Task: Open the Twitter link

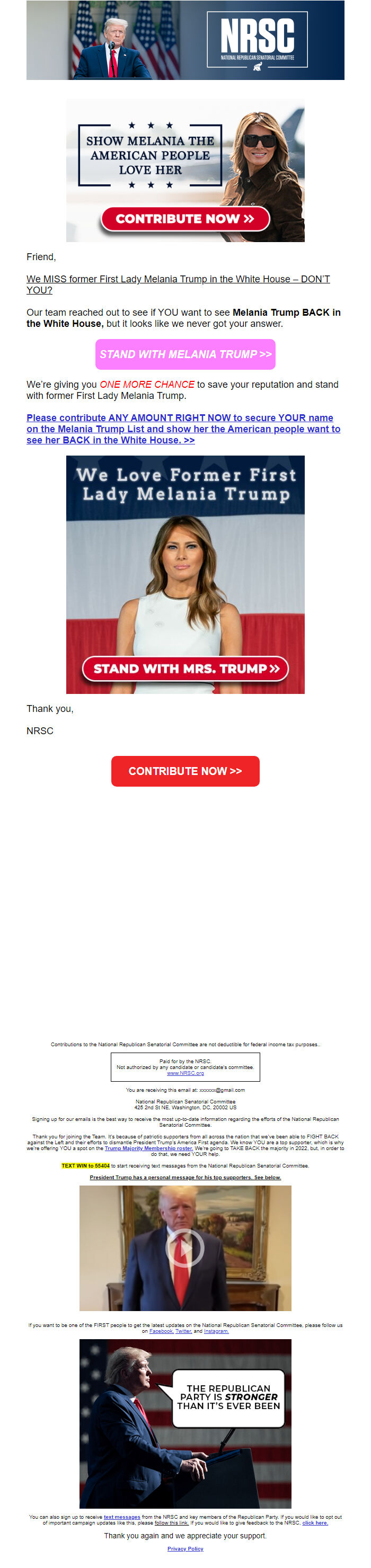Action: click(x=183, y=1331)
